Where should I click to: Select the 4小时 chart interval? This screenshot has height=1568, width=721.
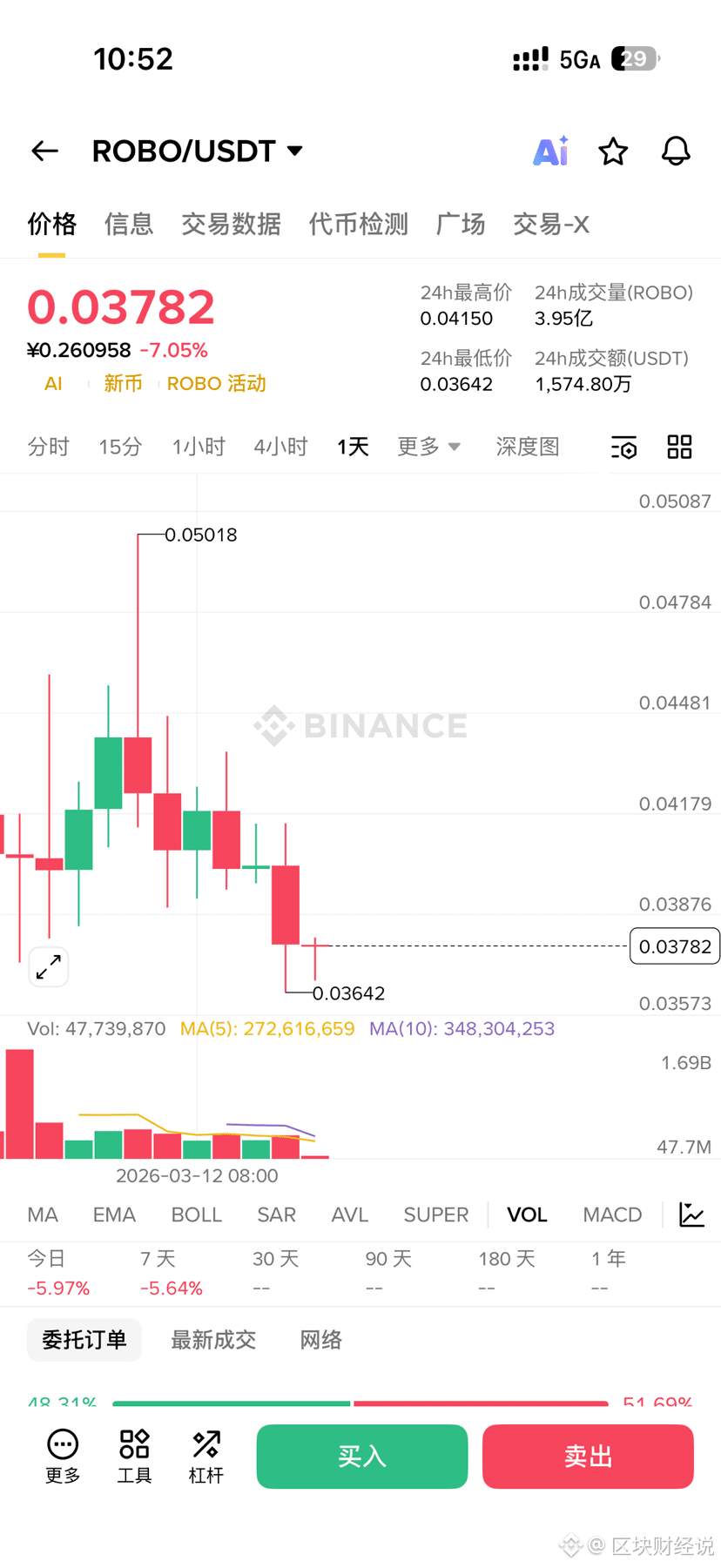(x=280, y=448)
